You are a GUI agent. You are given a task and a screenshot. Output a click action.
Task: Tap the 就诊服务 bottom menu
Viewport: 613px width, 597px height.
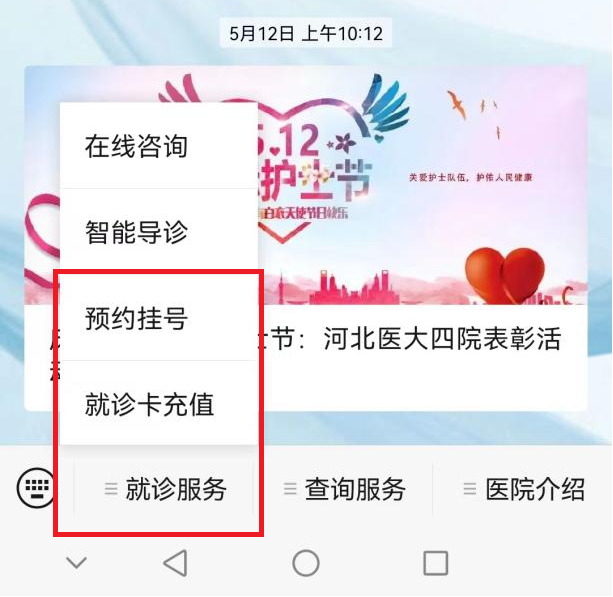(x=166, y=489)
